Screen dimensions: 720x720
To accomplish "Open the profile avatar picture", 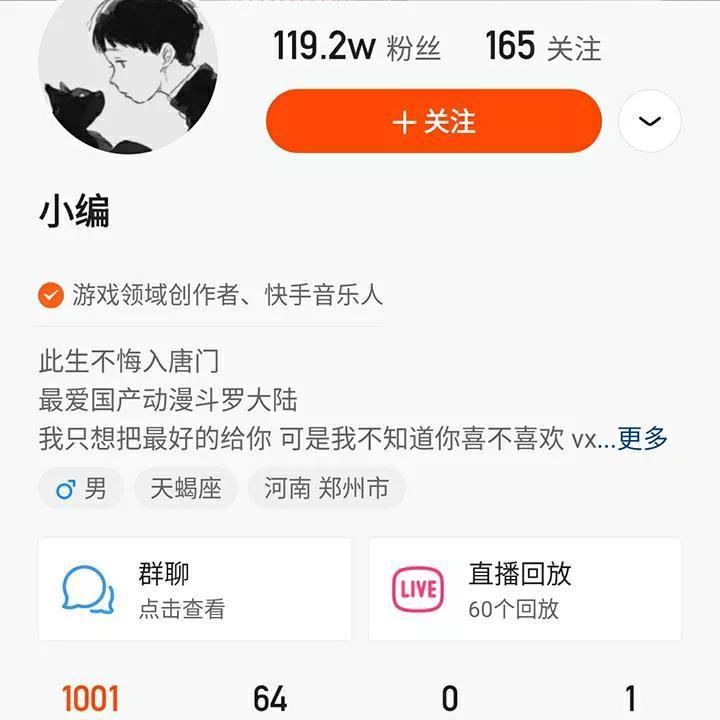I will [x=127, y=75].
